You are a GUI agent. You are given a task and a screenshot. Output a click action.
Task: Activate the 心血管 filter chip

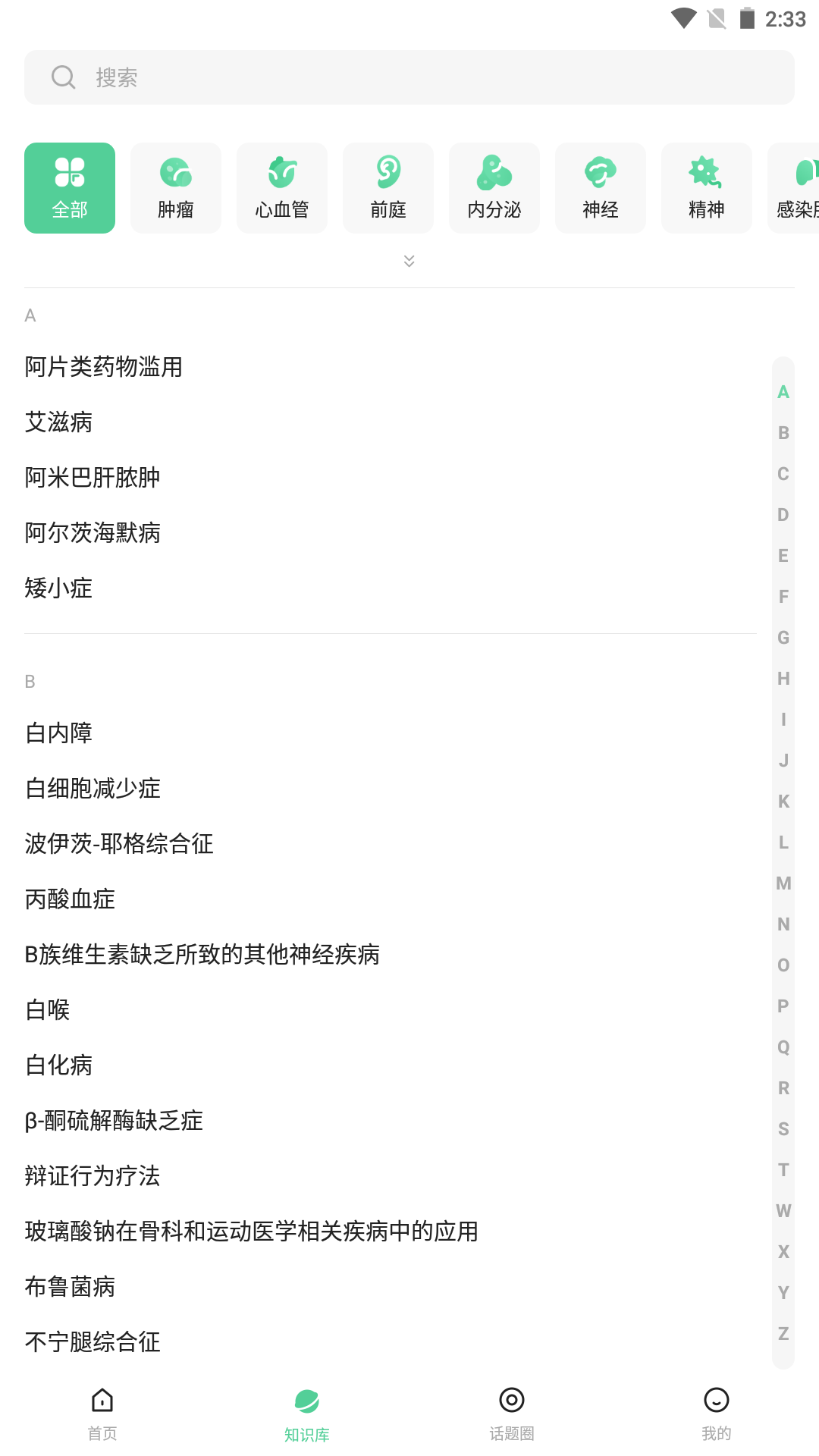[x=281, y=187]
